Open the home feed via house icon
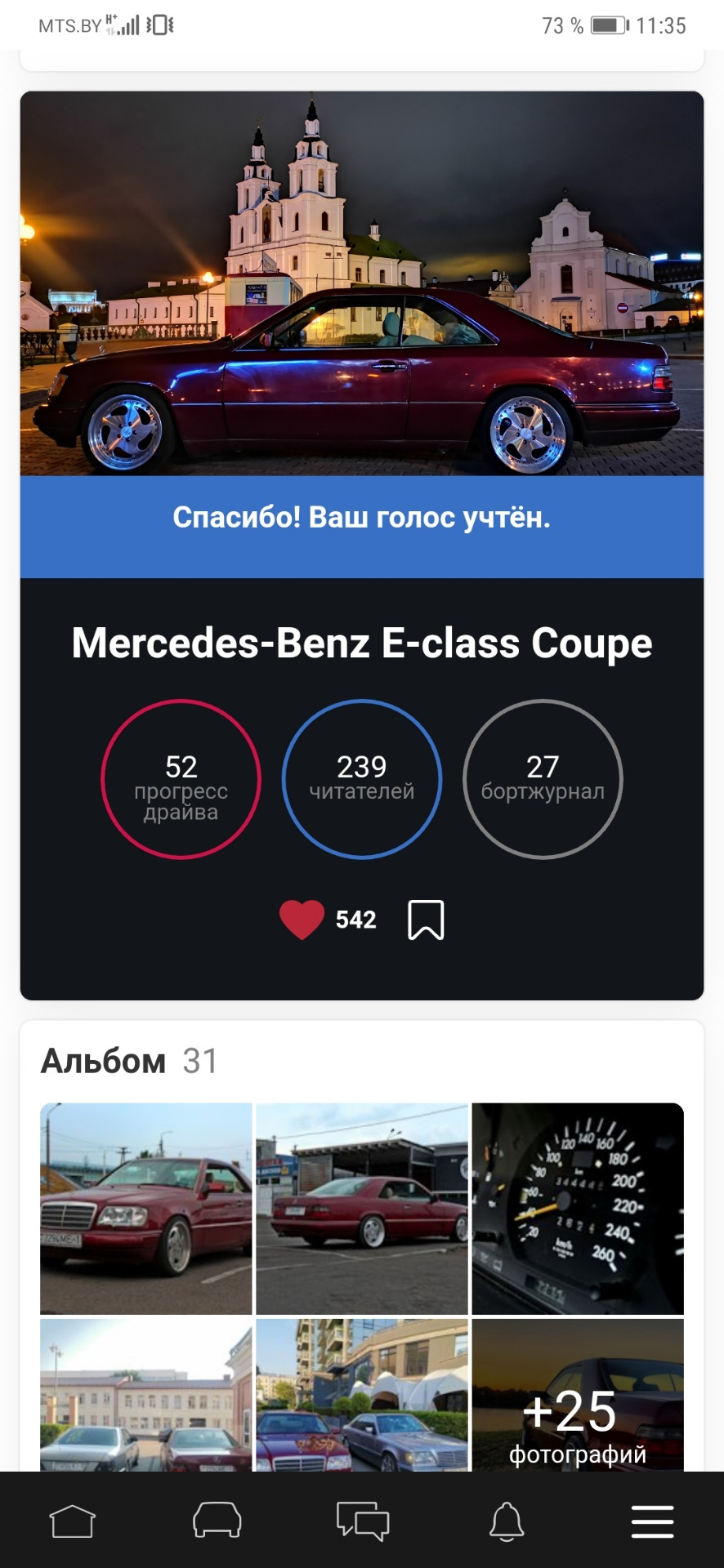The height and width of the screenshot is (1568, 724). pyautogui.click(x=72, y=1521)
